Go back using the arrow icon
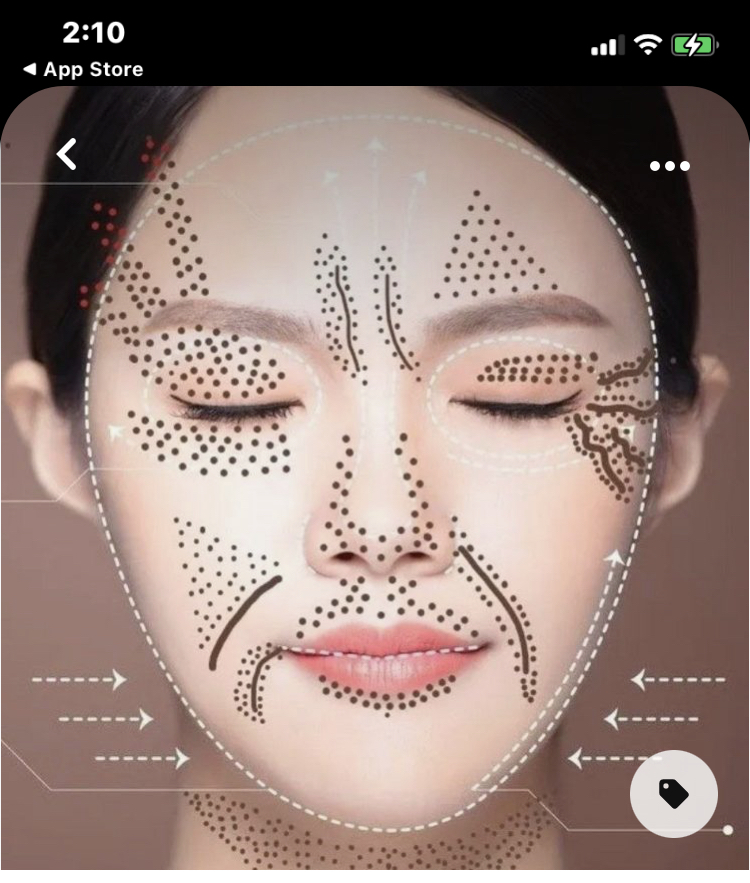Image resolution: width=750 pixels, height=883 pixels. click(x=67, y=154)
